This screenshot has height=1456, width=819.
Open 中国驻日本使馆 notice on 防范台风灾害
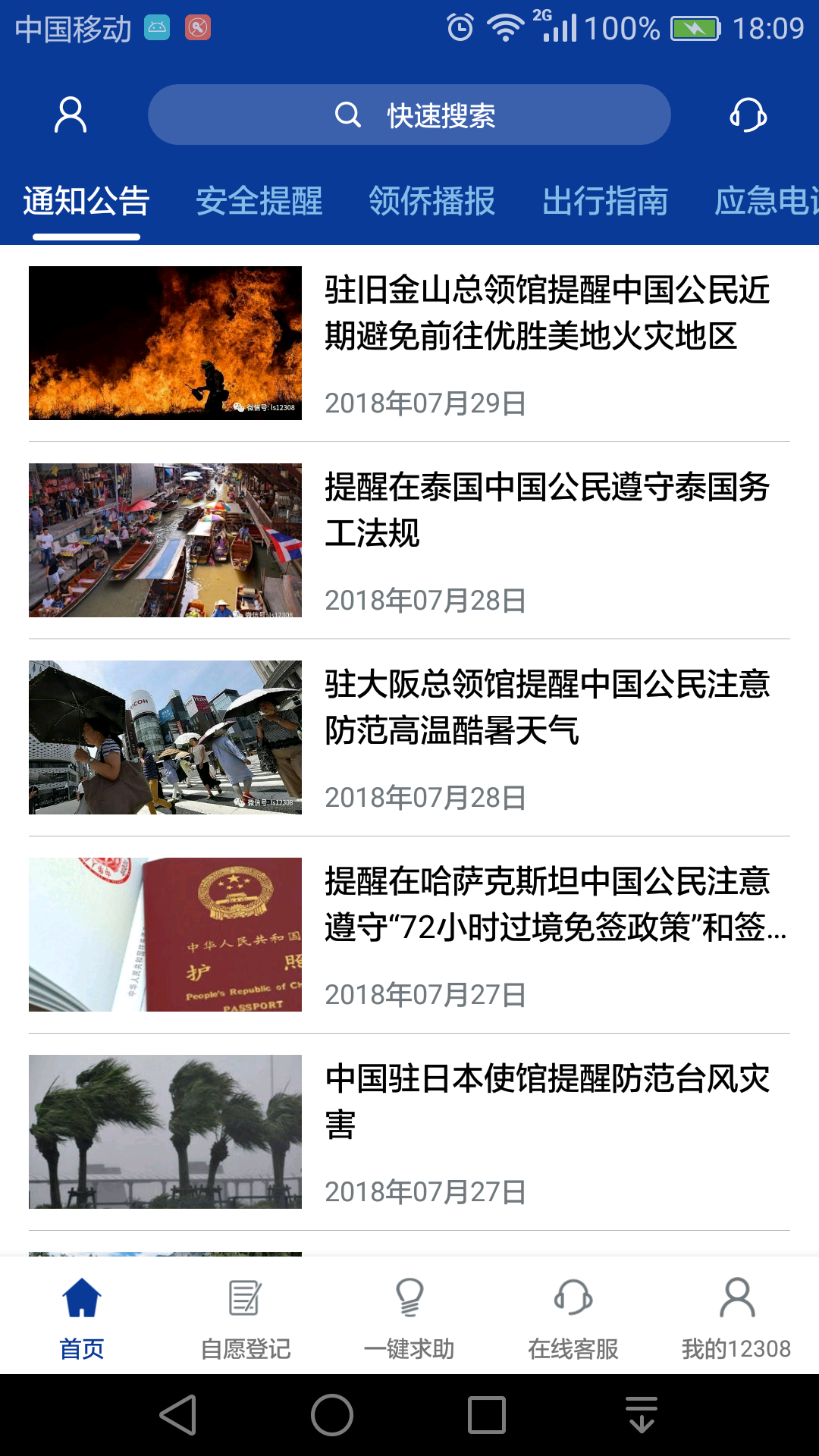click(x=546, y=1102)
